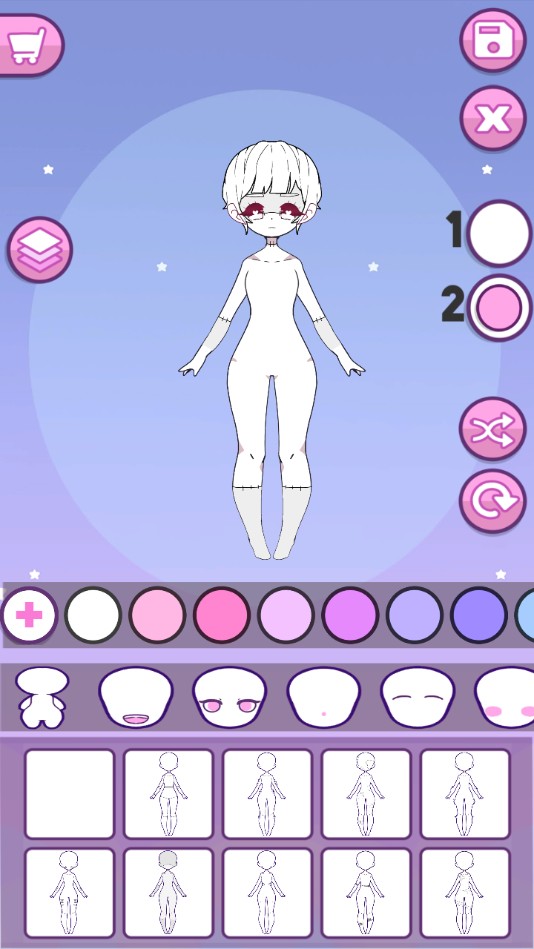The width and height of the screenshot is (534, 949).
Task: Choose the periwinkle blue color swatch
Action: click(479, 615)
